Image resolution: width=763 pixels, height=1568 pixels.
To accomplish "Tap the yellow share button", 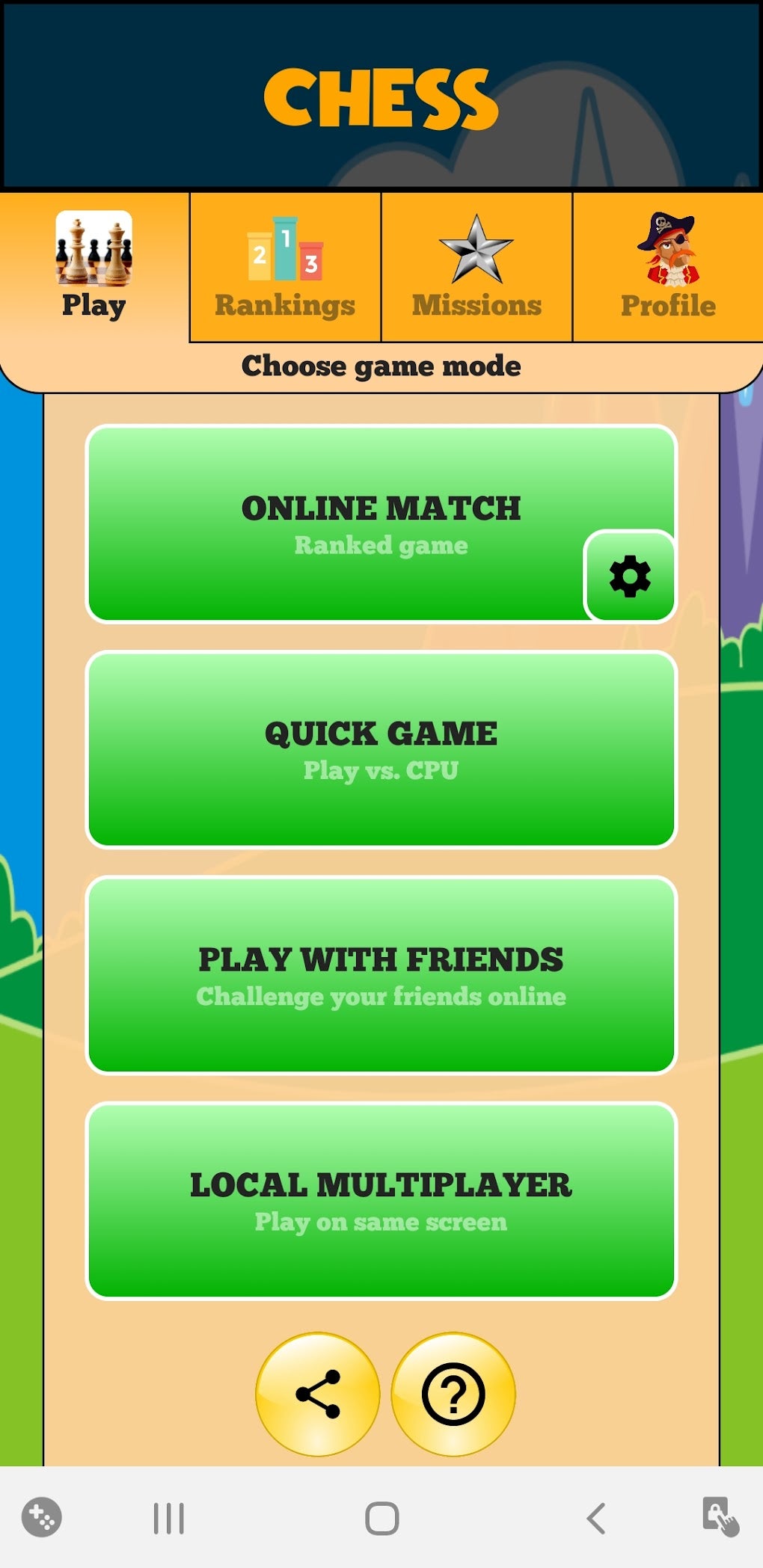I will click(318, 1394).
